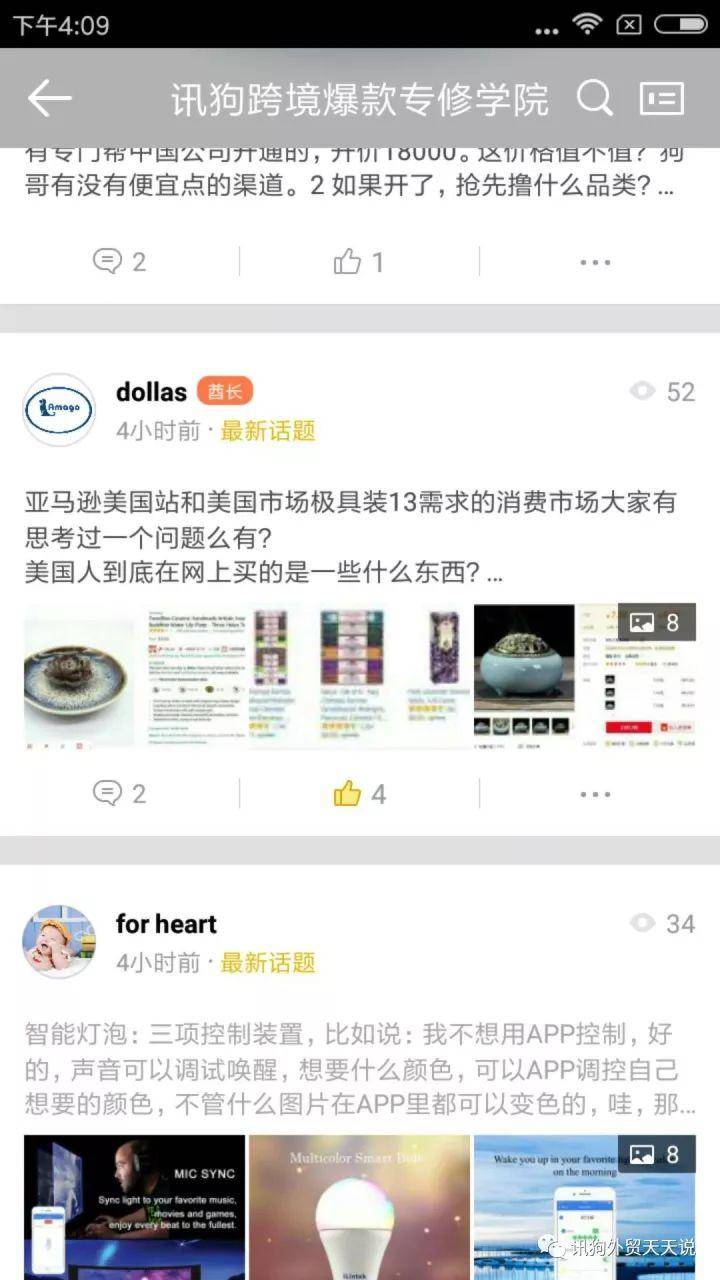Open comments on the top post

click(x=120, y=262)
